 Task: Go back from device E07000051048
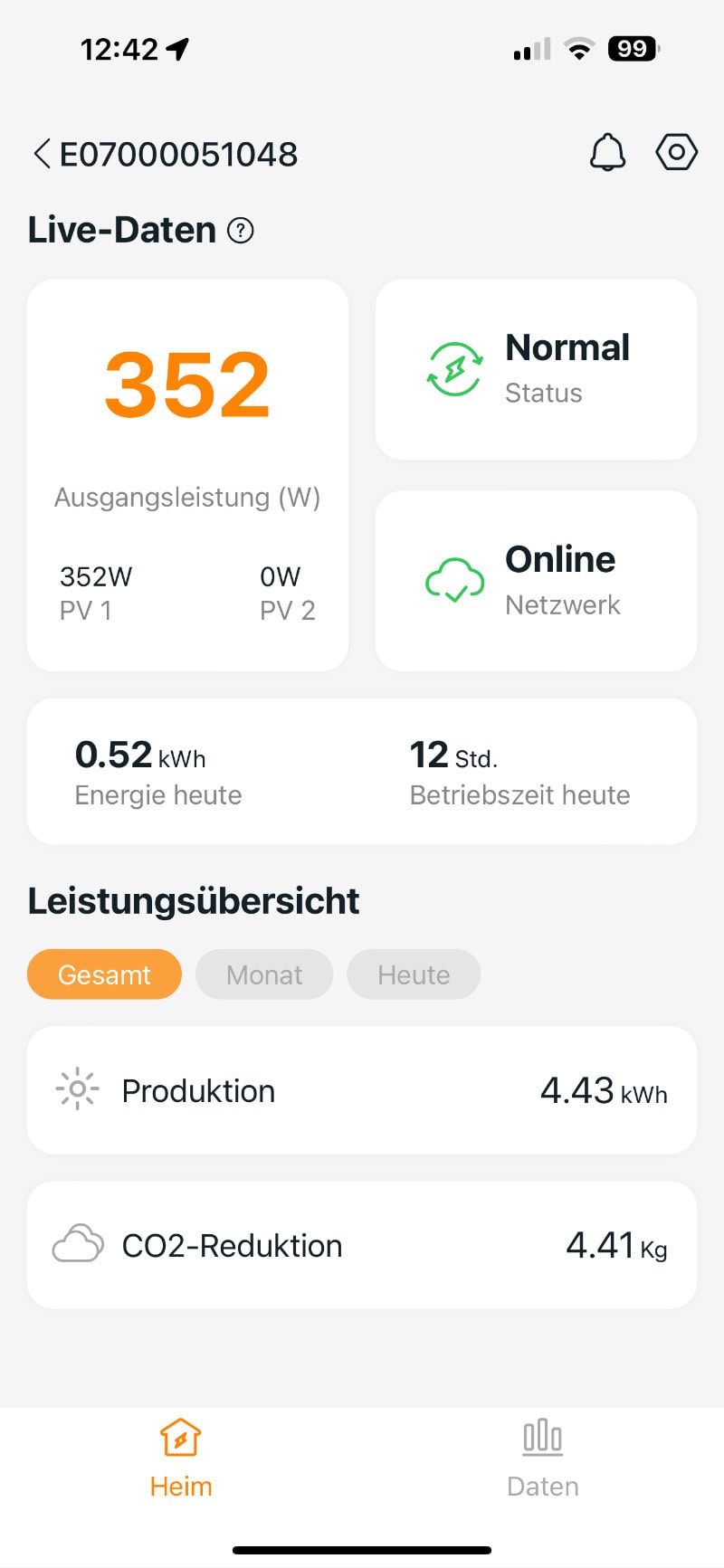click(42, 154)
